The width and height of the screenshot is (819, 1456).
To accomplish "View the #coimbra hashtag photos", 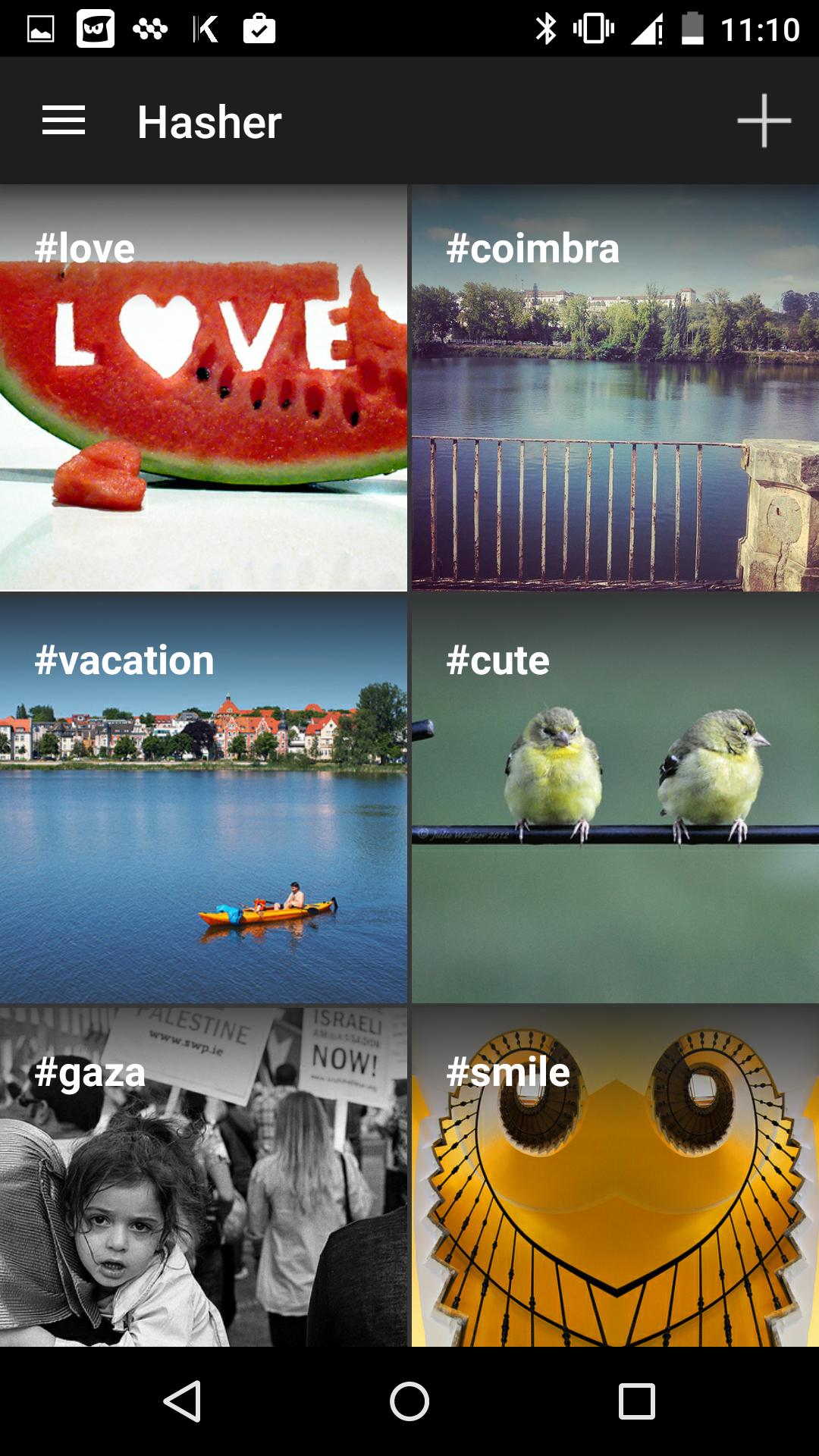I will (615, 388).
